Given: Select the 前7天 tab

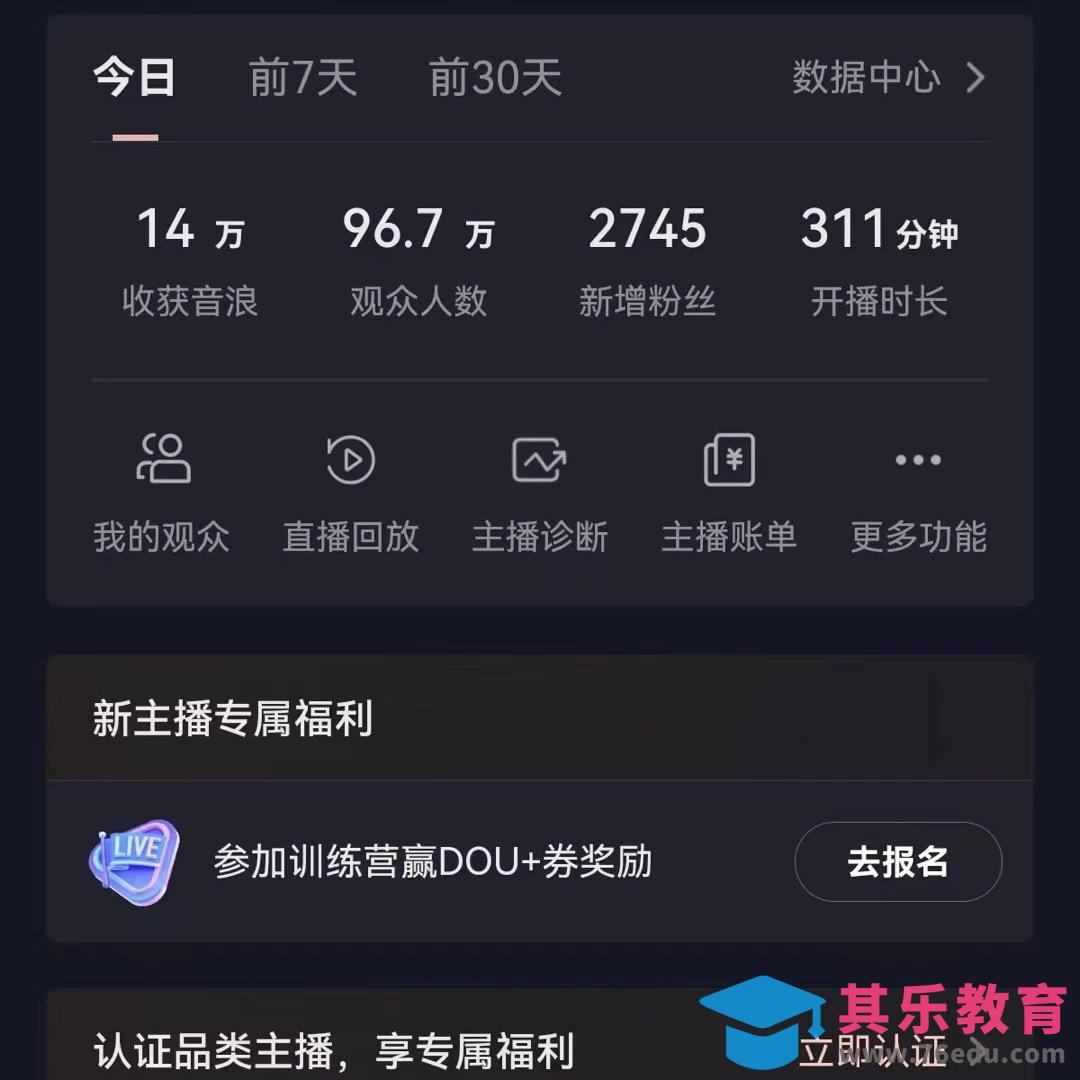Looking at the screenshot, I should tap(302, 78).
